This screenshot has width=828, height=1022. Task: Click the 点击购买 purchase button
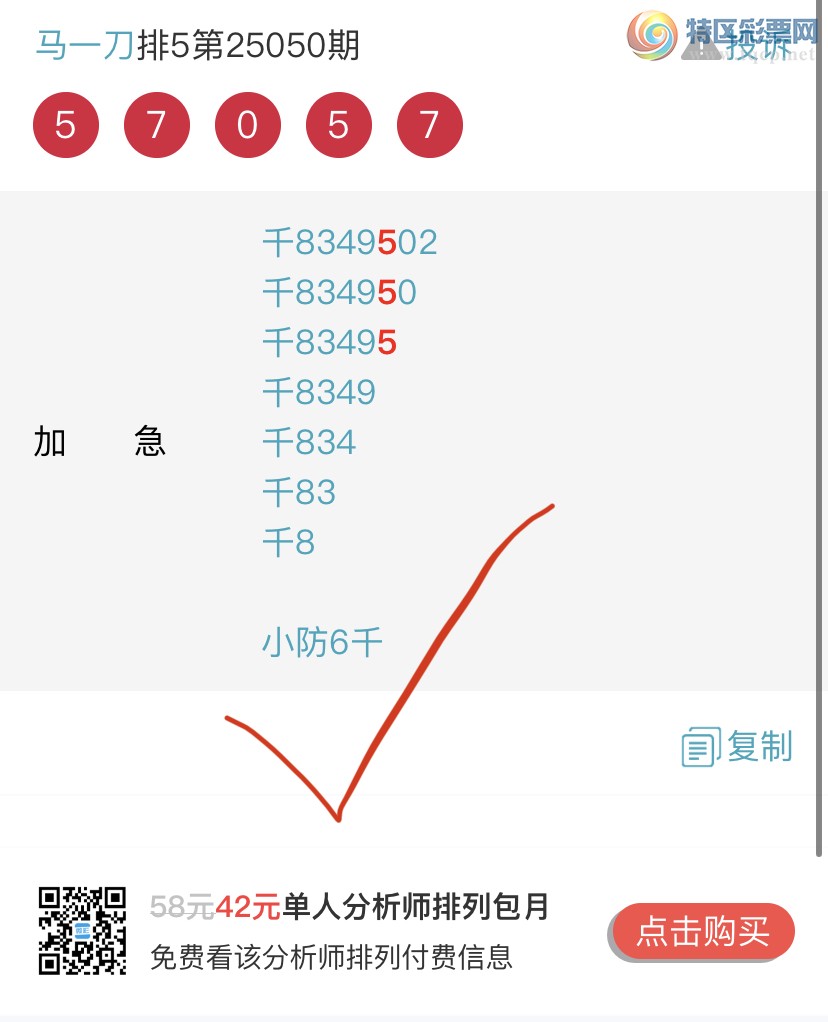coord(703,931)
